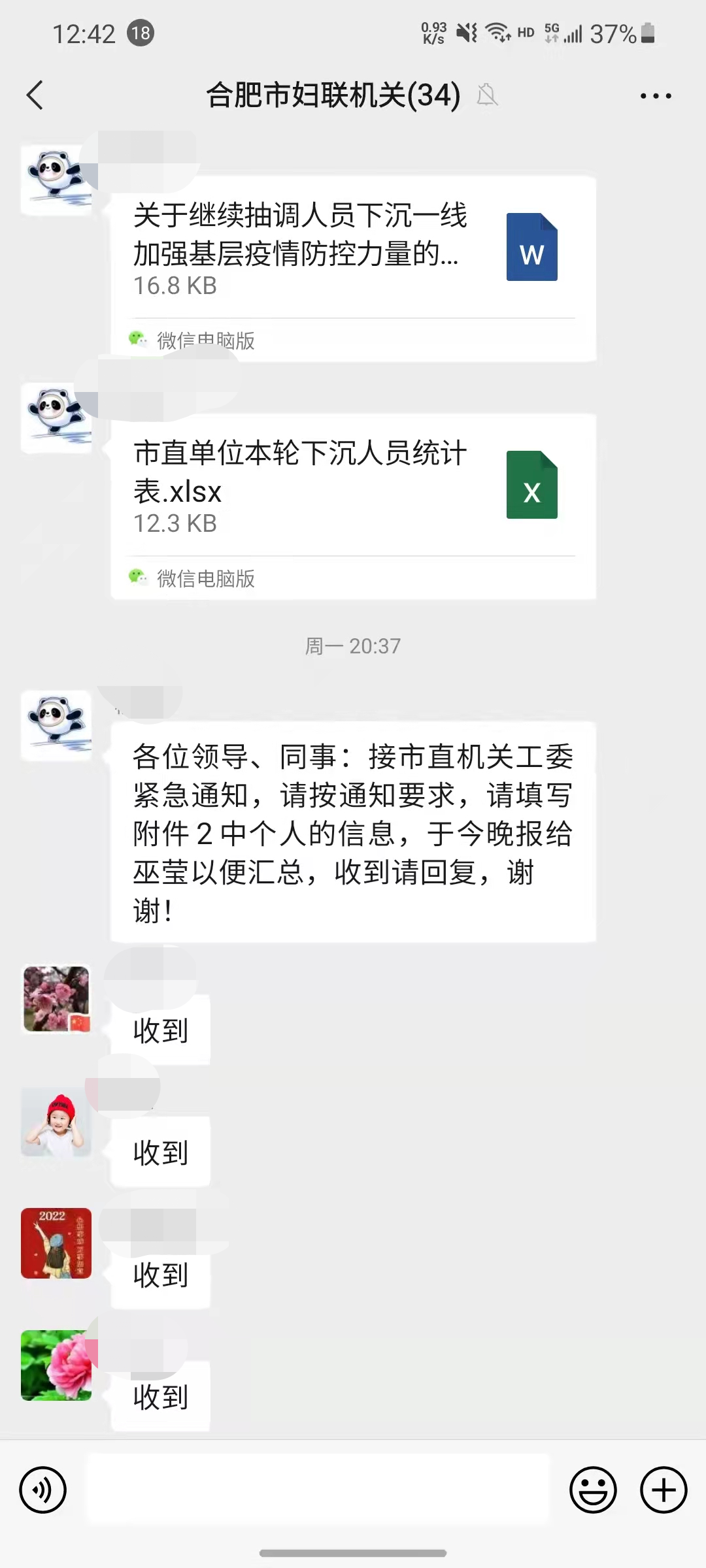Switch to voice message input
The width and height of the screenshot is (706, 1568).
coord(43,1490)
